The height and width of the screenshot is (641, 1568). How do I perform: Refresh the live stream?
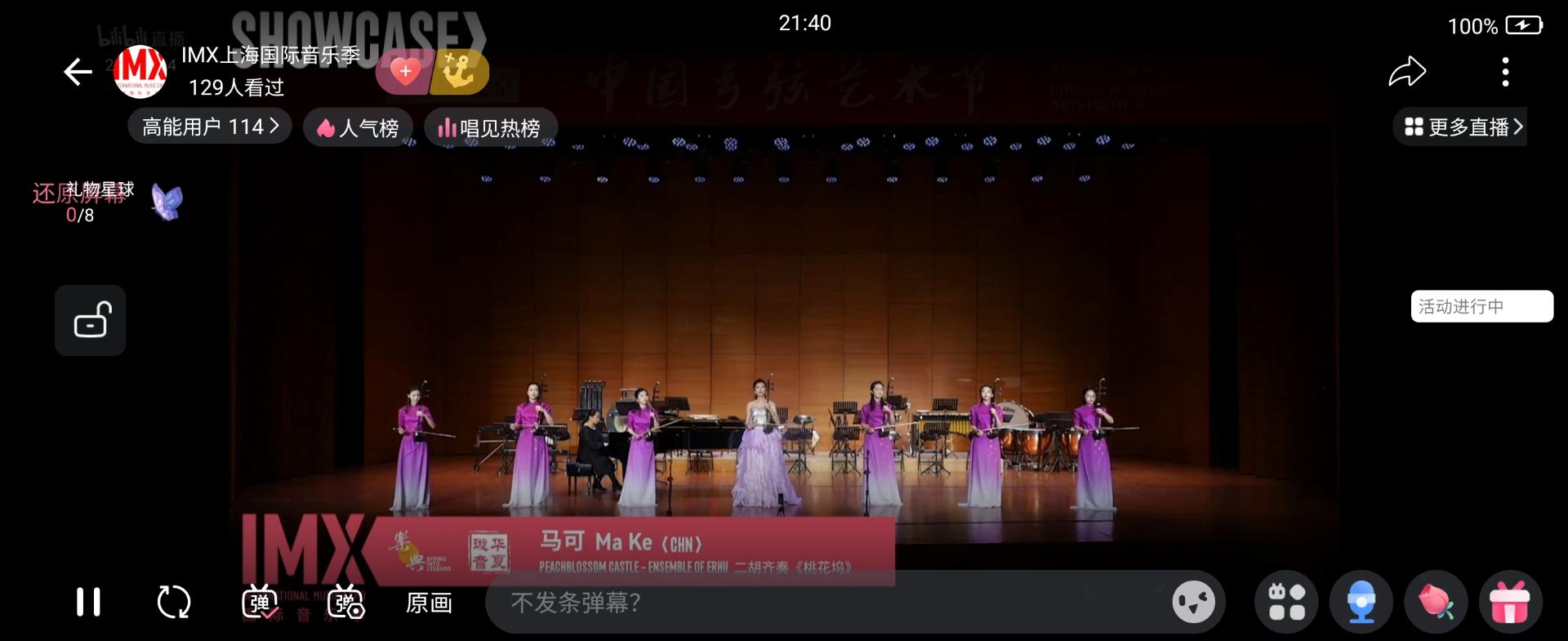(x=173, y=603)
